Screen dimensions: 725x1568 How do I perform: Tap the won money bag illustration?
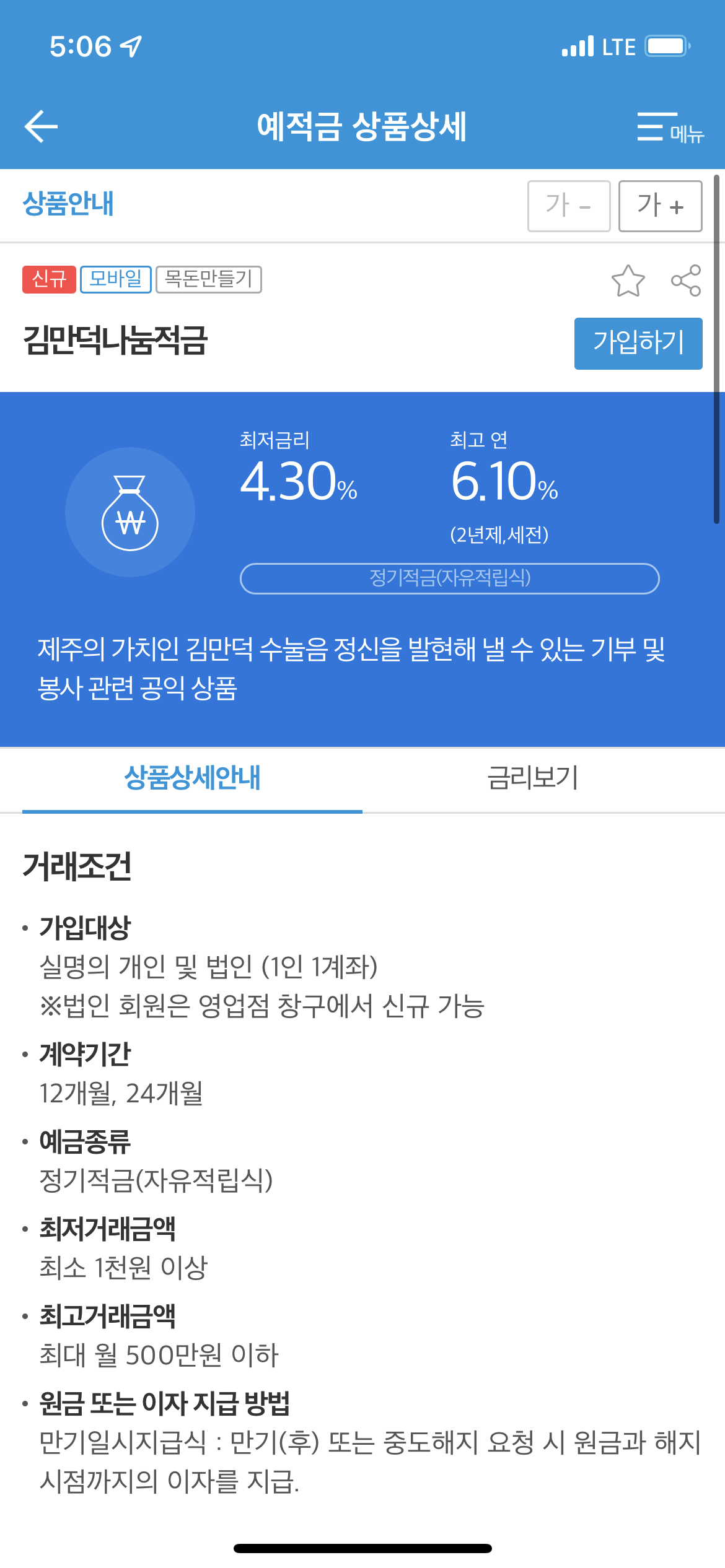pyautogui.click(x=130, y=513)
